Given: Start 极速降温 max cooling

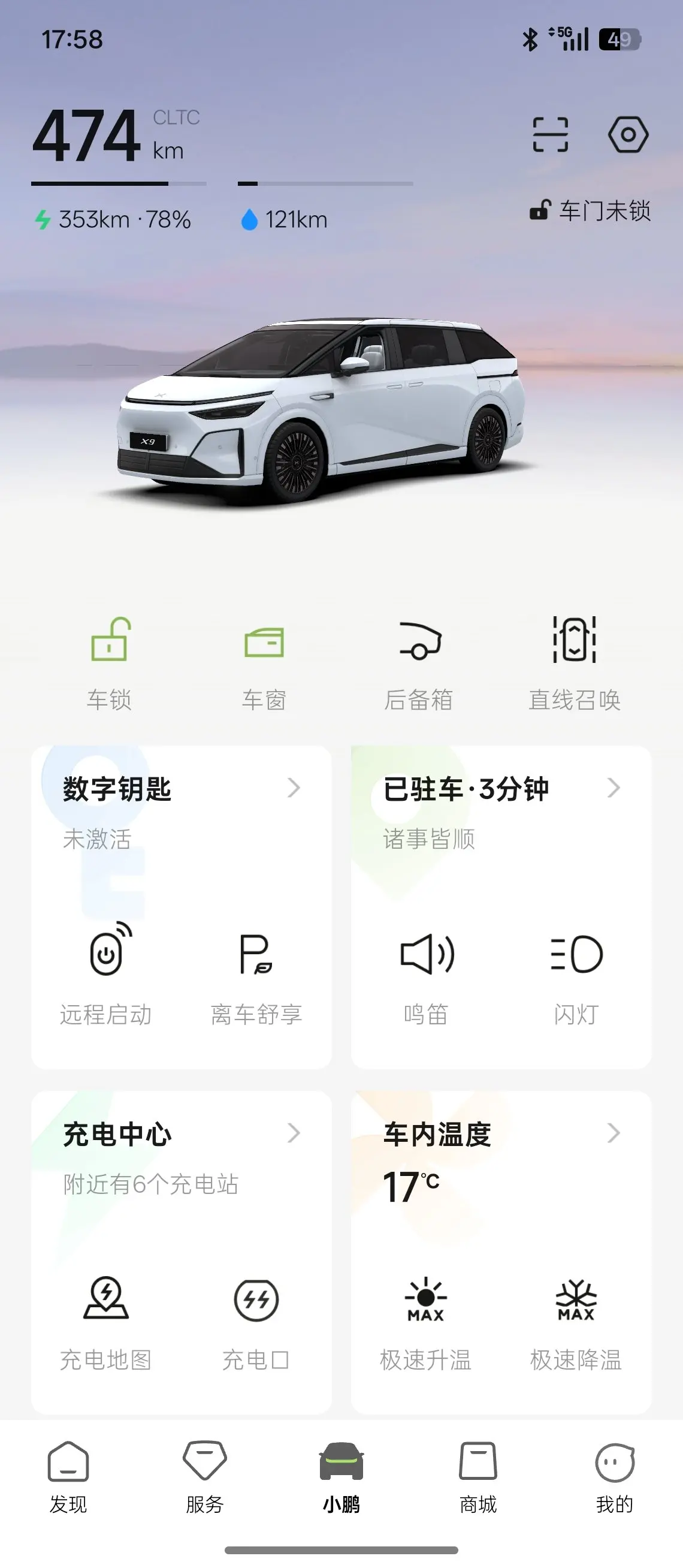Looking at the screenshot, I should 576,1319.
